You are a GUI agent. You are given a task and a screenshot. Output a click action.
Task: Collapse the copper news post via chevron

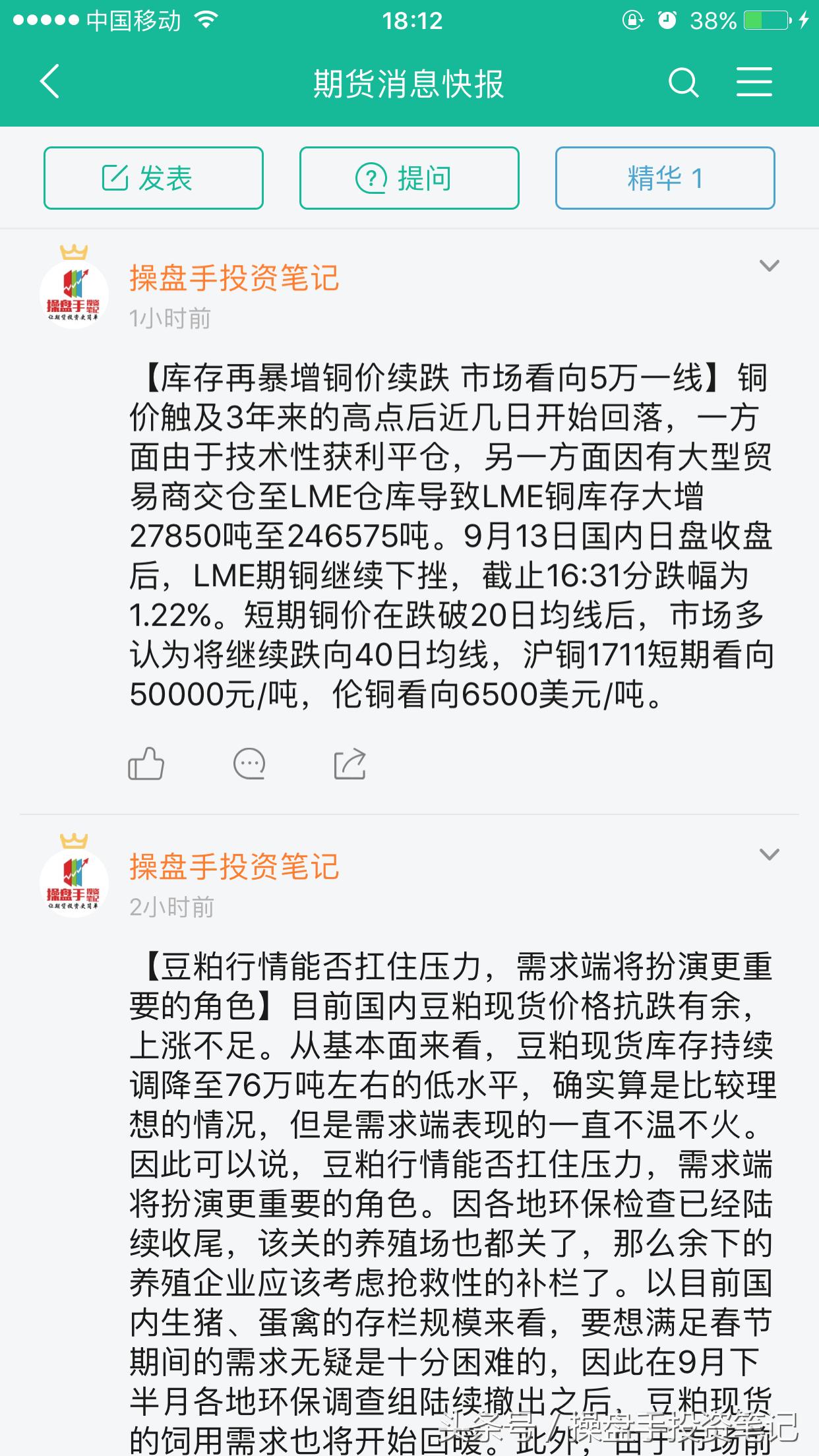768,266
